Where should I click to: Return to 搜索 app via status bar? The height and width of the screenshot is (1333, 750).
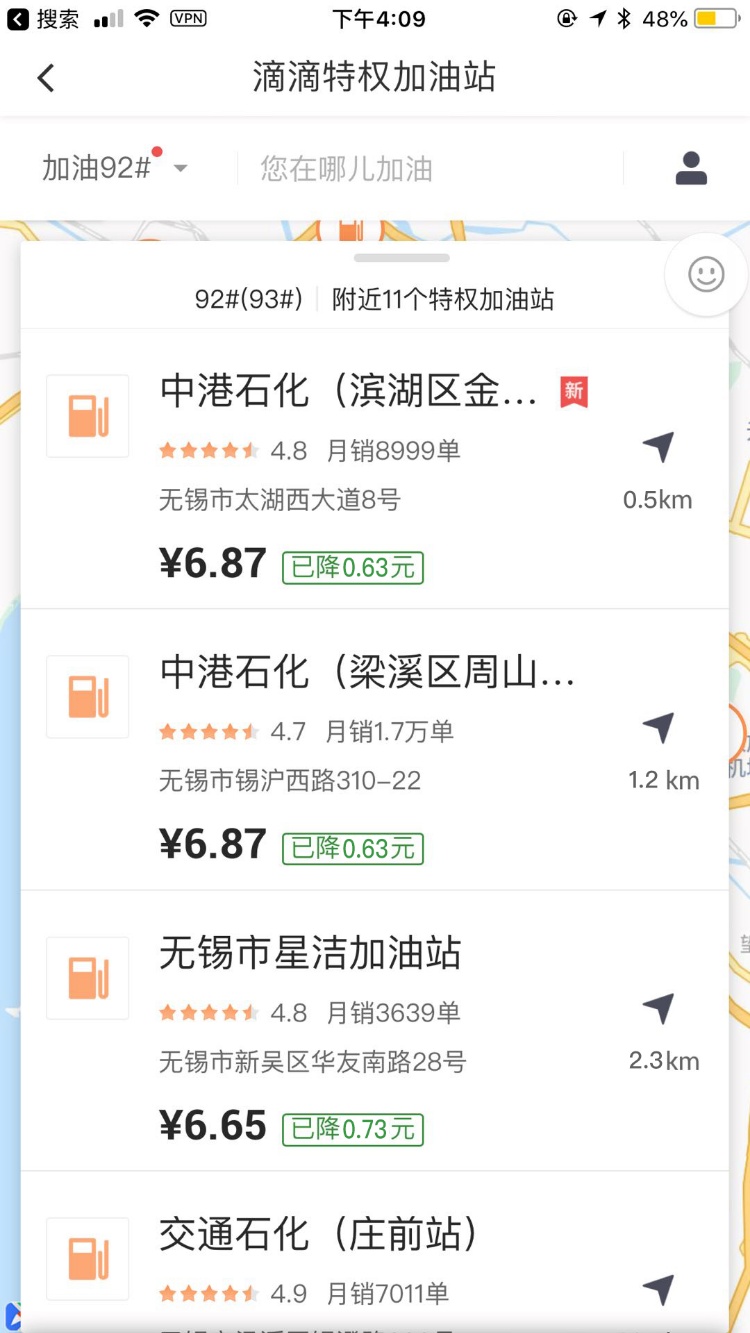coord(44,19)
